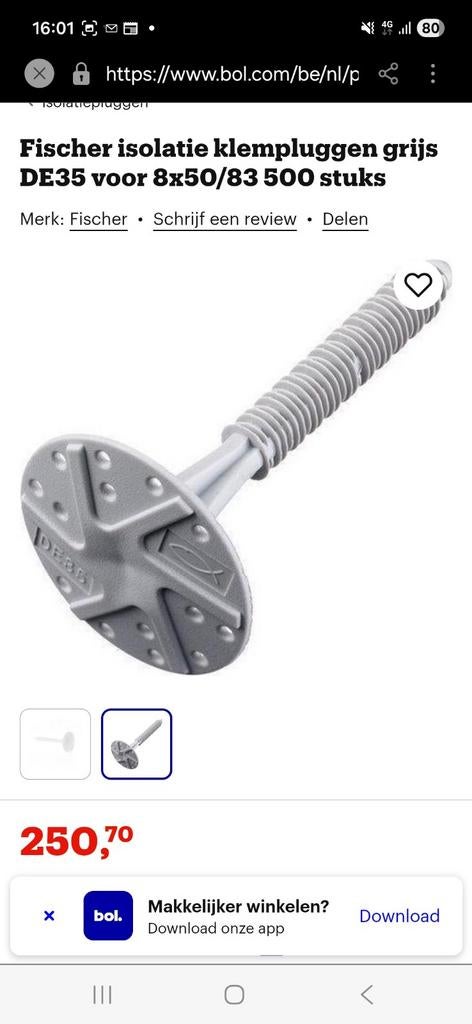
Task: Open the Delen link
Action: [x=345, y=219]
